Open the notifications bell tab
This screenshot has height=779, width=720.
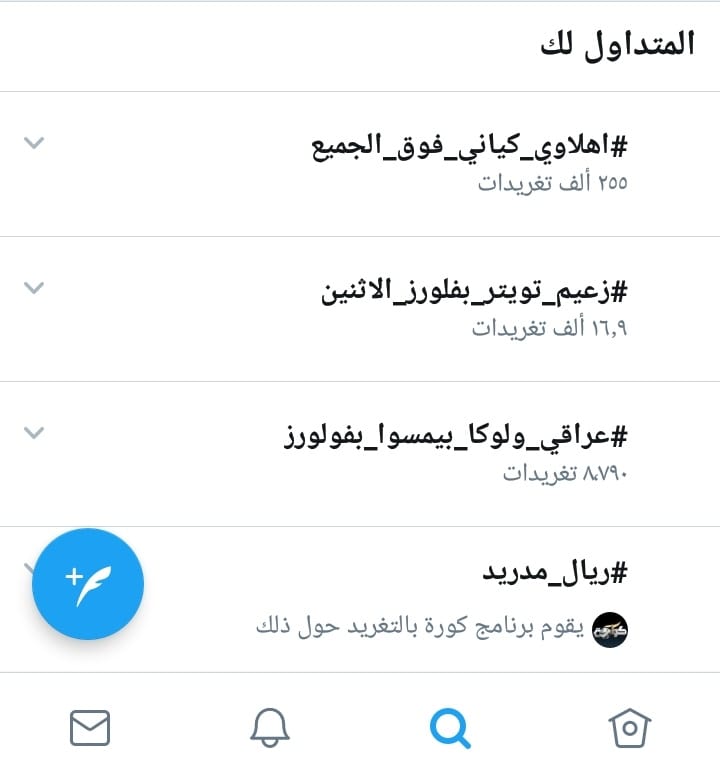[270, 728]
